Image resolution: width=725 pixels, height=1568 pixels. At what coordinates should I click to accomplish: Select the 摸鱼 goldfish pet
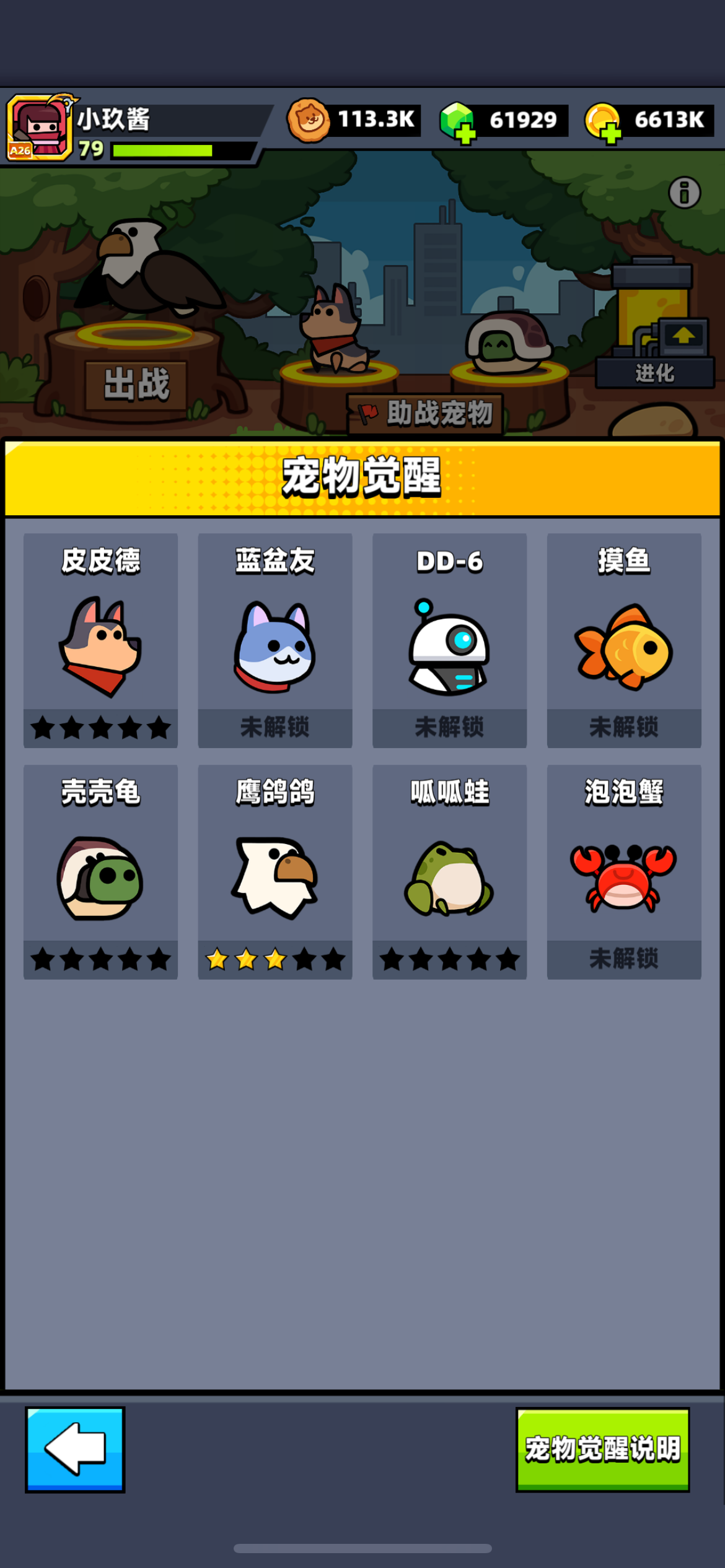[x=623, y=641]
